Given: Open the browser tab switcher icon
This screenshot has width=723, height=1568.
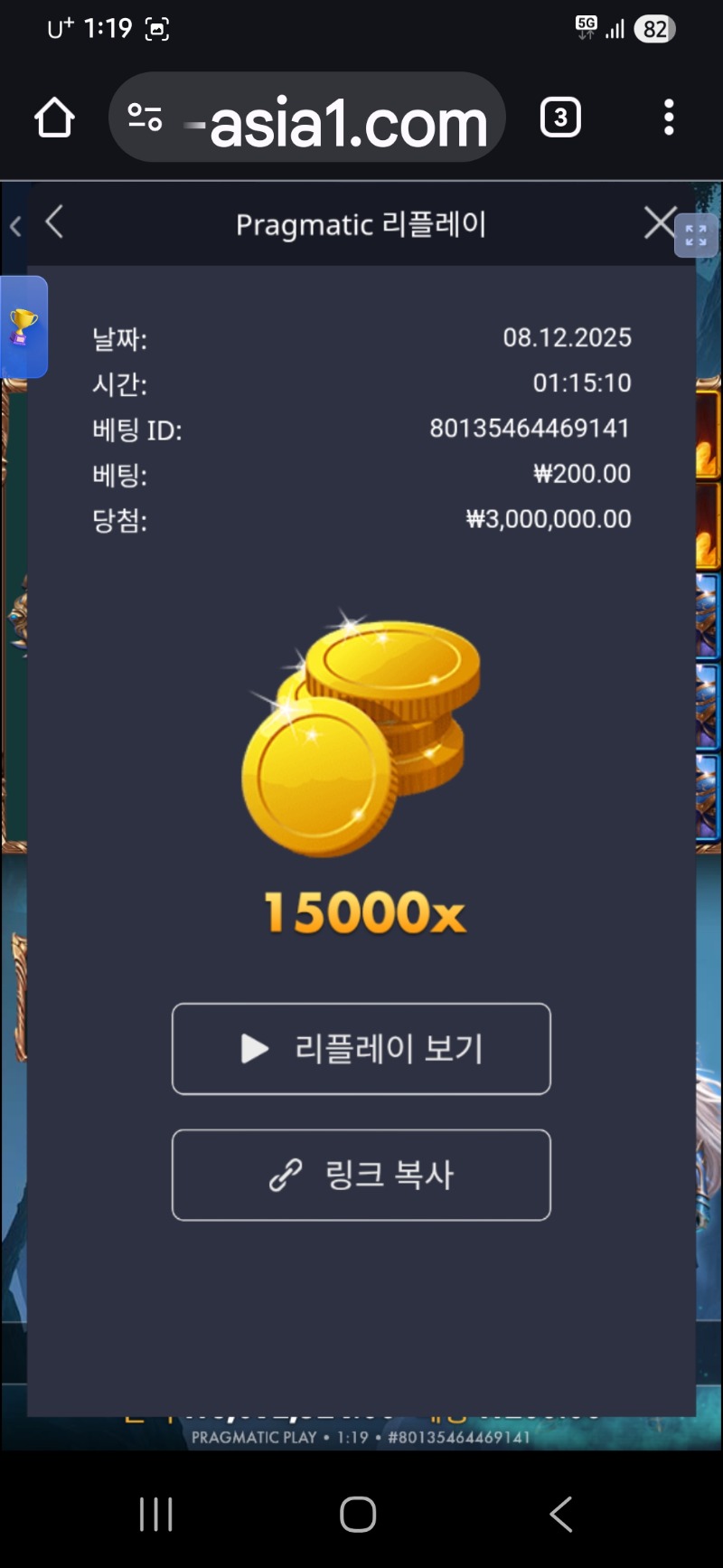Looking at the screenshot, I should tap(559, 118).
